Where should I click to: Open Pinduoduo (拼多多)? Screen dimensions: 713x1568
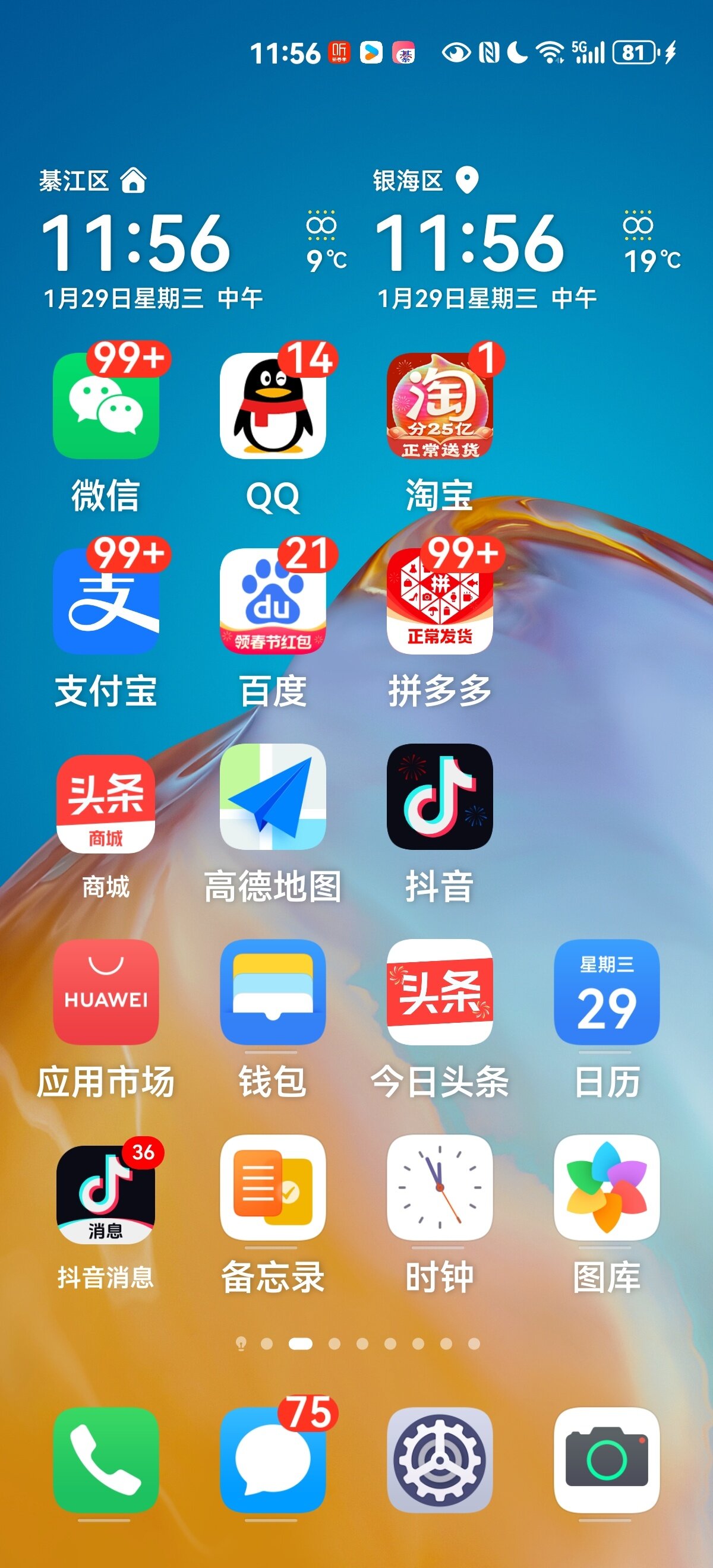[x=439, y=601]
